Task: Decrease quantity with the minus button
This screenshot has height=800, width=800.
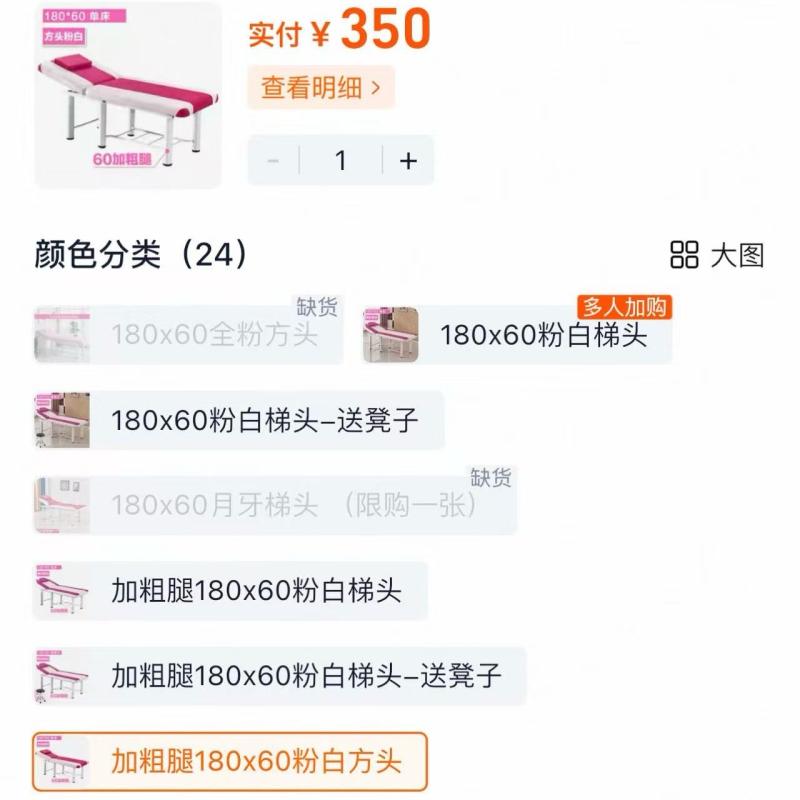Action: pos(274,161)
